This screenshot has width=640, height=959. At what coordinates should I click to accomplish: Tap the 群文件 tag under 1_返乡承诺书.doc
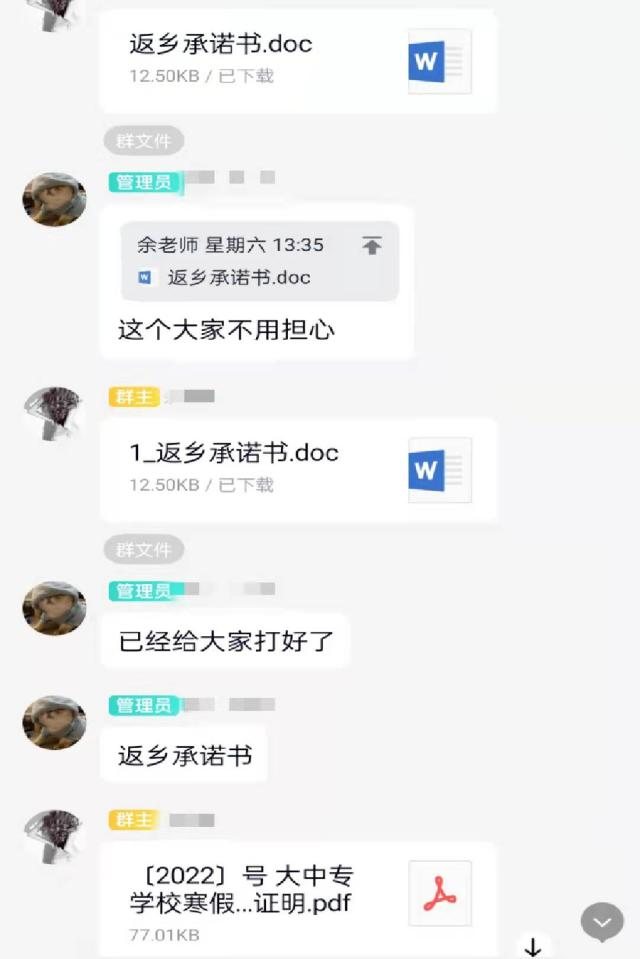pyautogui.click(x=144, y=550)
